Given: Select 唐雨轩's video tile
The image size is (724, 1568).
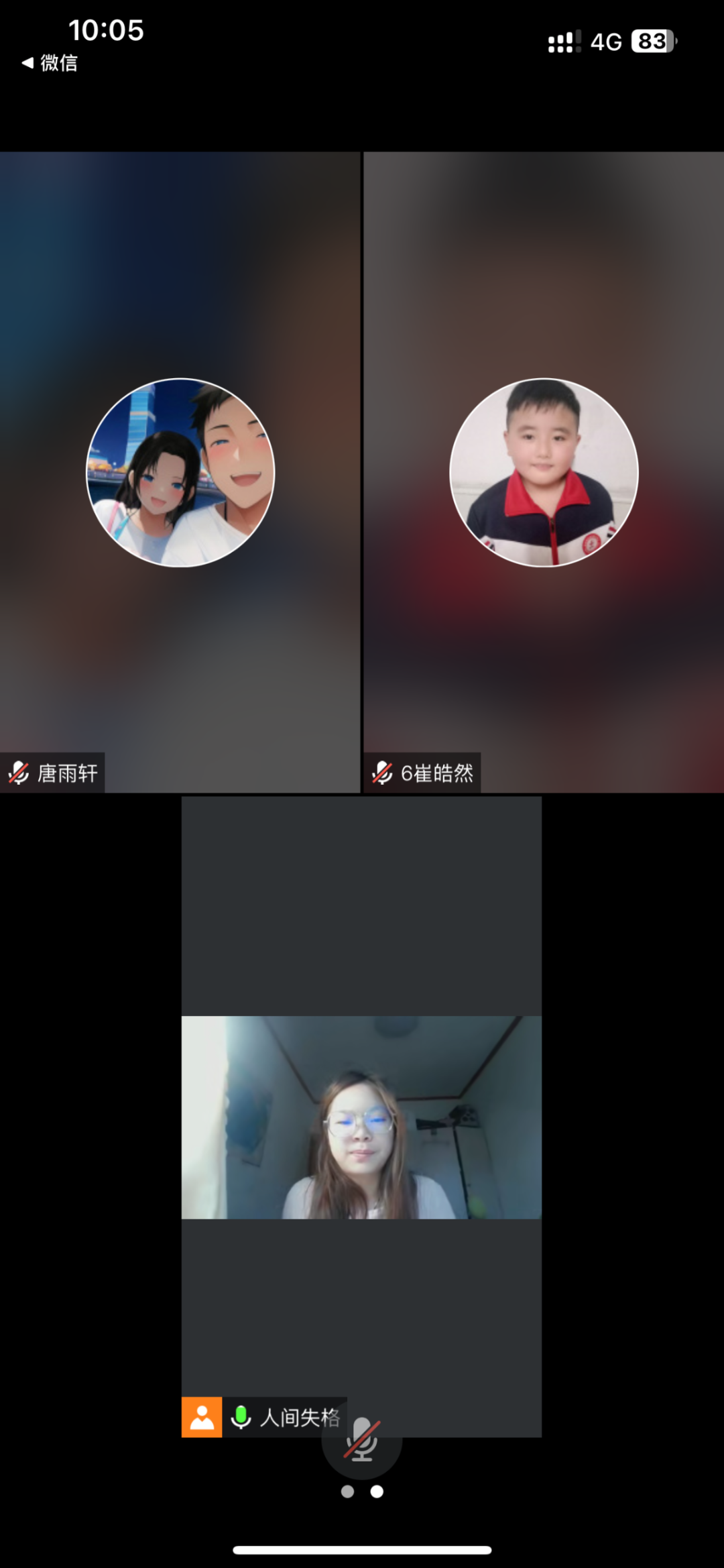Looking at the screenshot, I should pos(180,472).
